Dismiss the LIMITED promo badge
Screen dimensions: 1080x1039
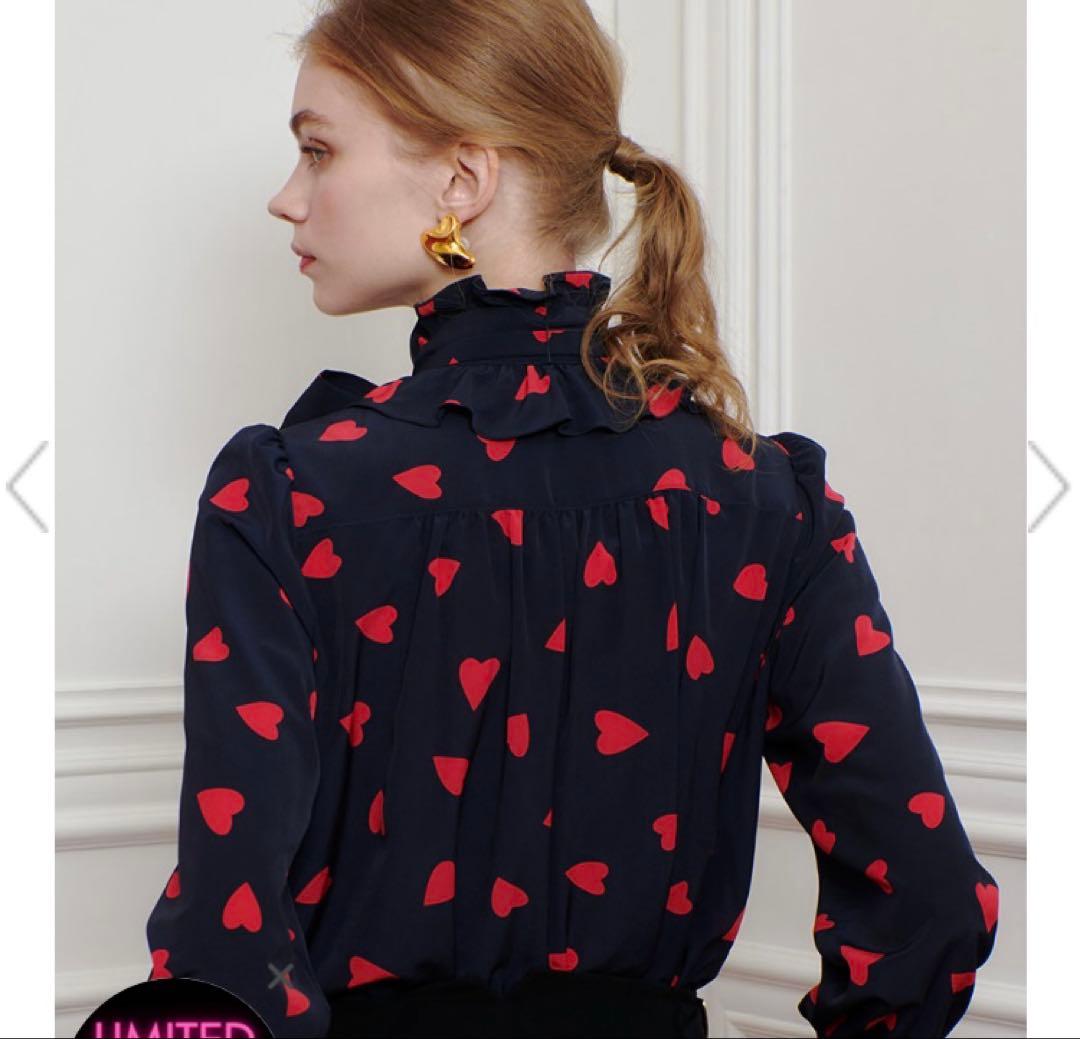click(281, 977)
